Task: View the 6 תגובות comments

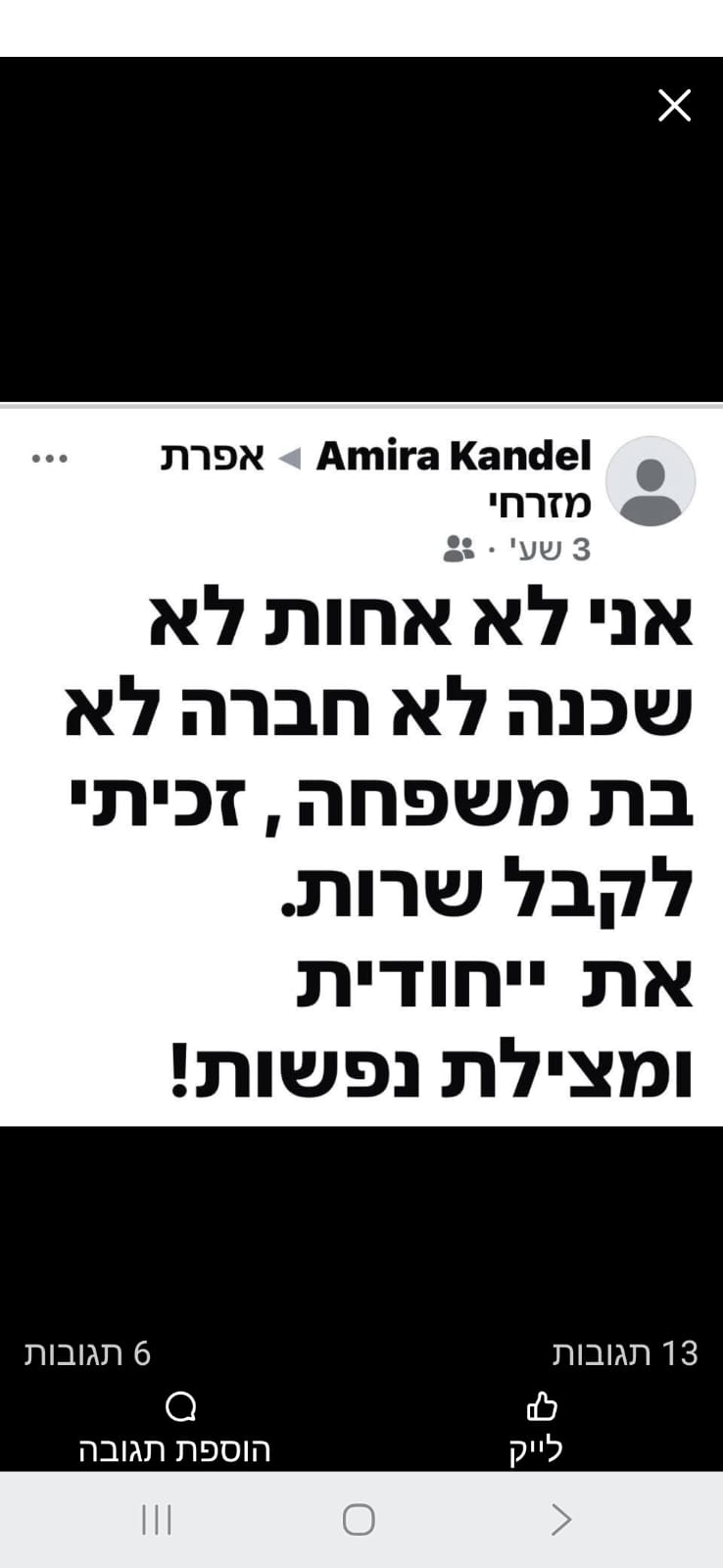Action: tap(87, 1353)
